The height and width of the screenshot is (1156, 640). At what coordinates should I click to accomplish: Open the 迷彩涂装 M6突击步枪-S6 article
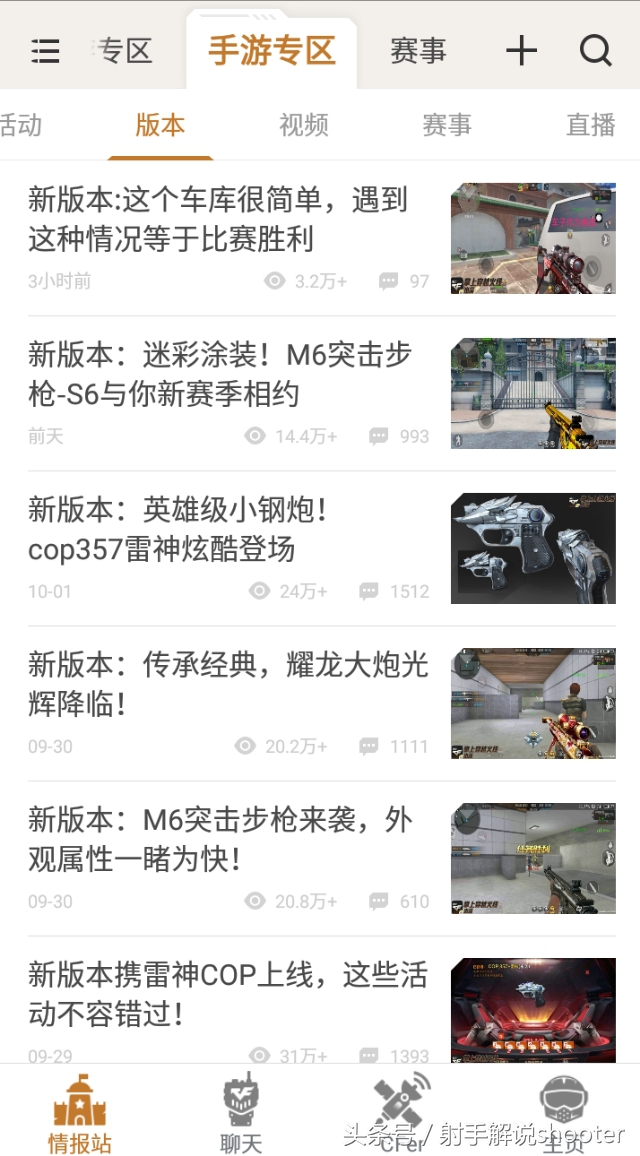pyautogui.click(x=321, y=394)
